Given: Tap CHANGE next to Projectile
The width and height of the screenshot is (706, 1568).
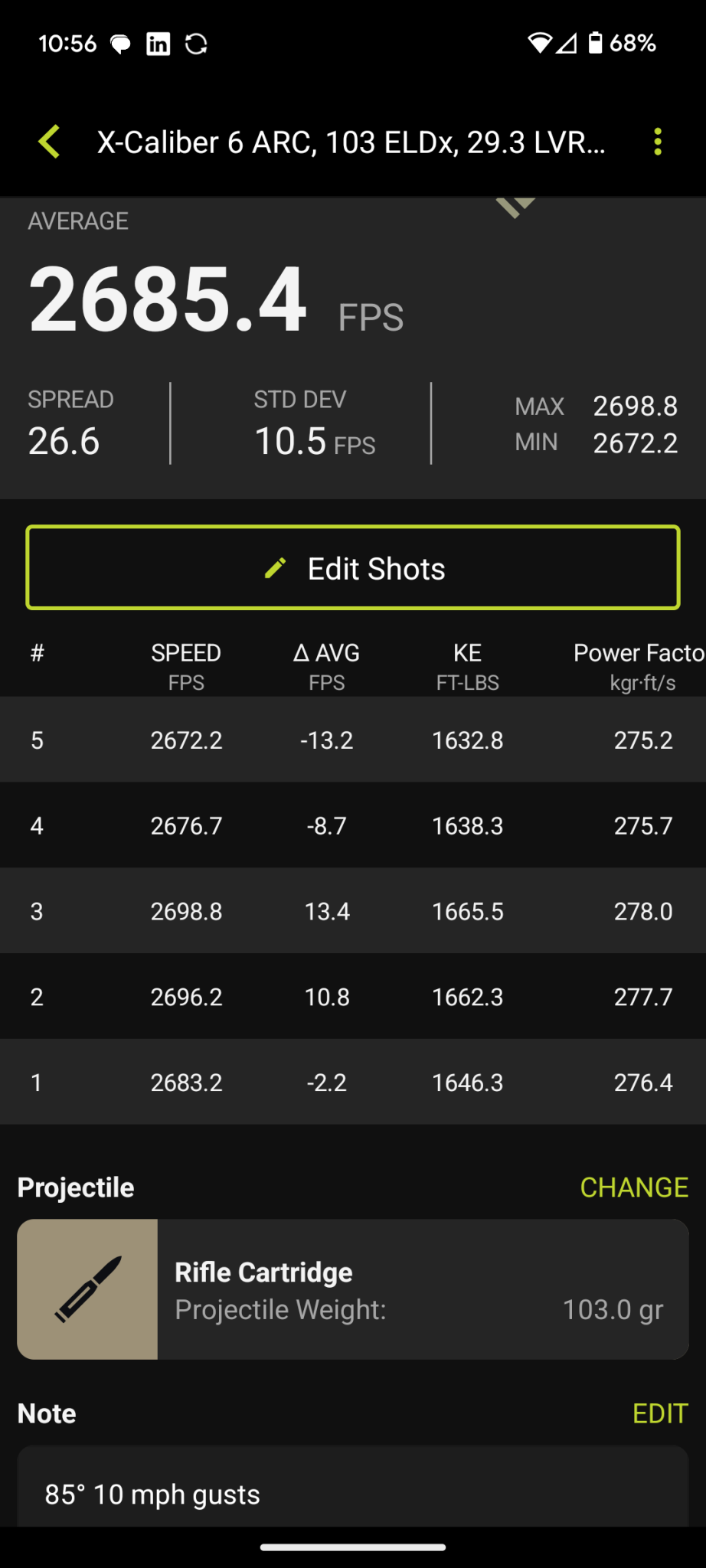Looking at the screenshot, I should tap(633, 1187).
